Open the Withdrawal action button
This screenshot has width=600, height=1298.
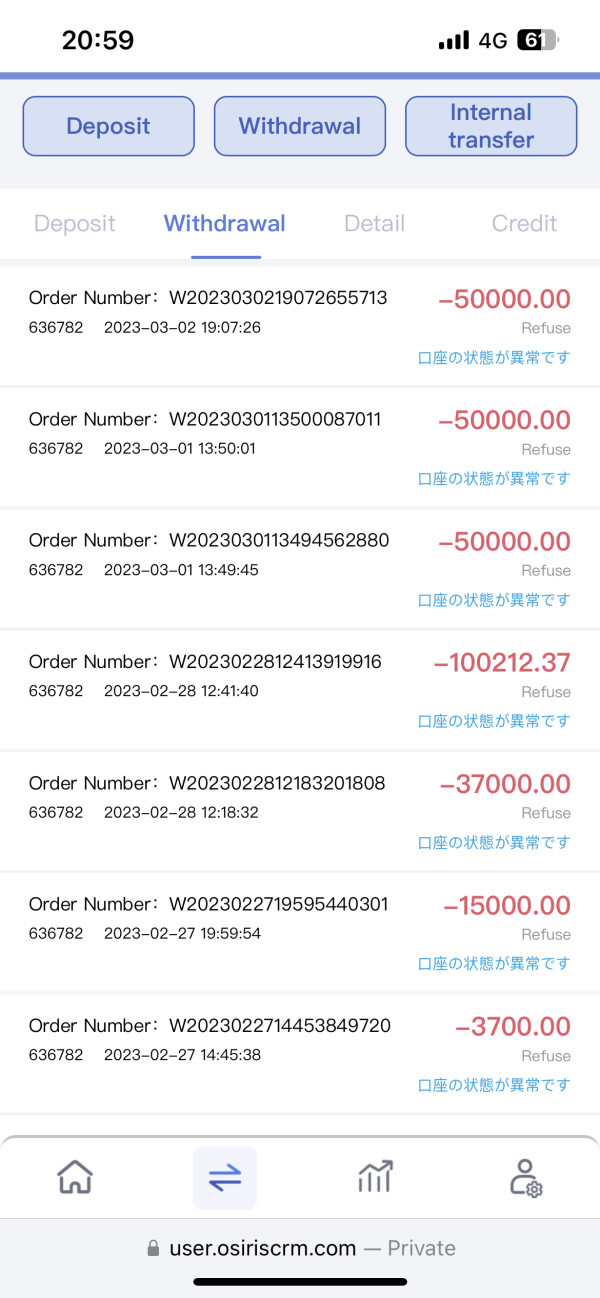coord(300,126)
